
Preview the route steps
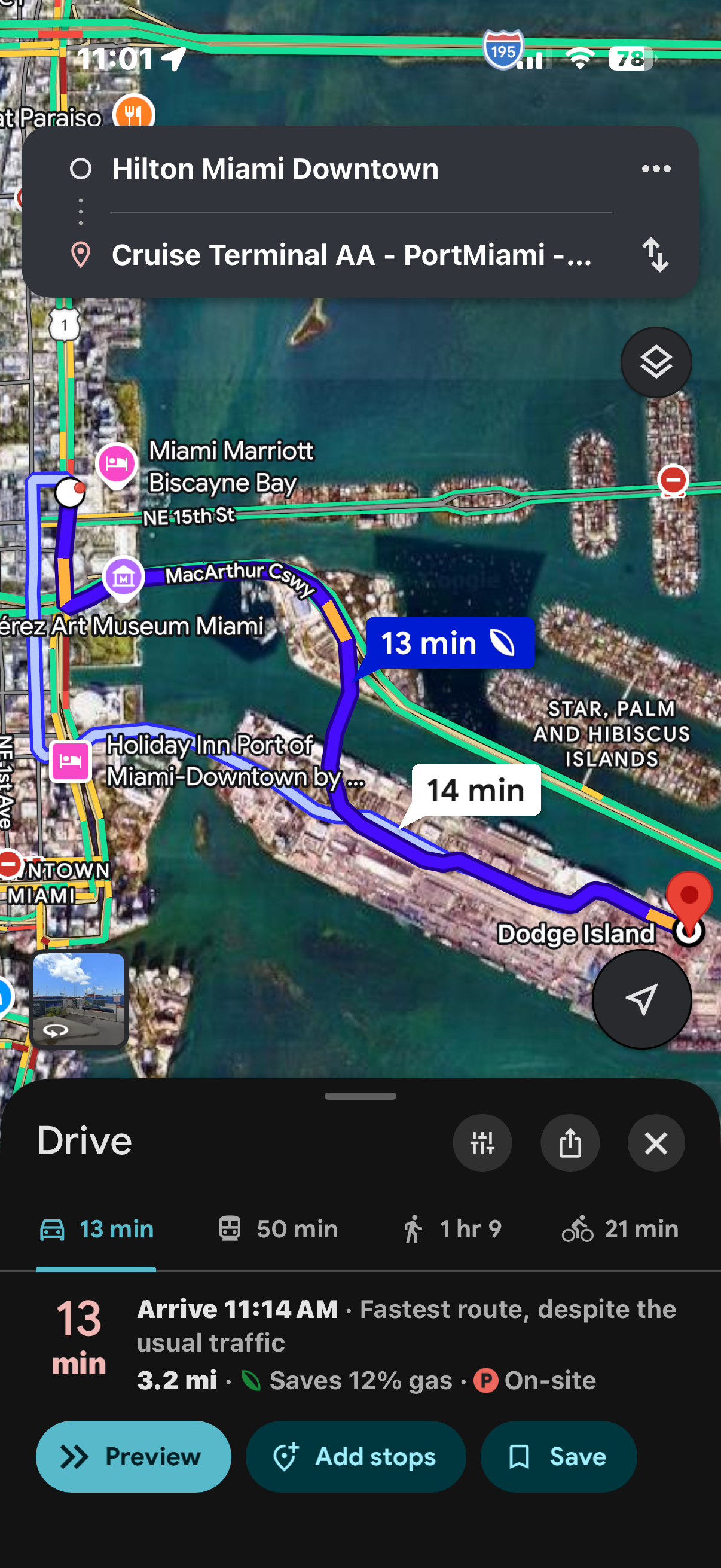tap(133, 1456)
